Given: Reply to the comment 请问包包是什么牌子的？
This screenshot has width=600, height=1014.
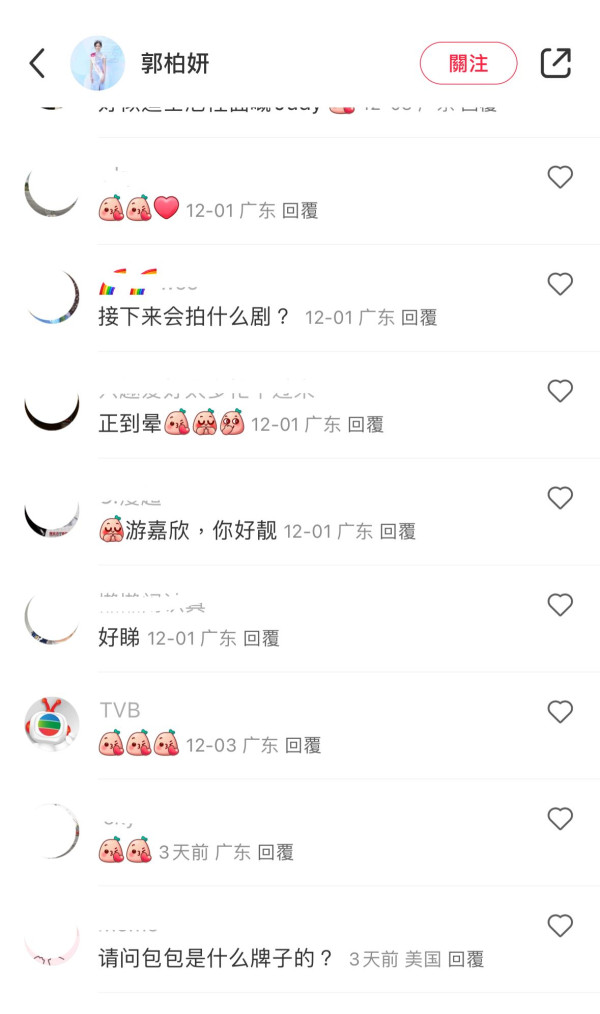Looking at the screenshot, I should 466,959.
